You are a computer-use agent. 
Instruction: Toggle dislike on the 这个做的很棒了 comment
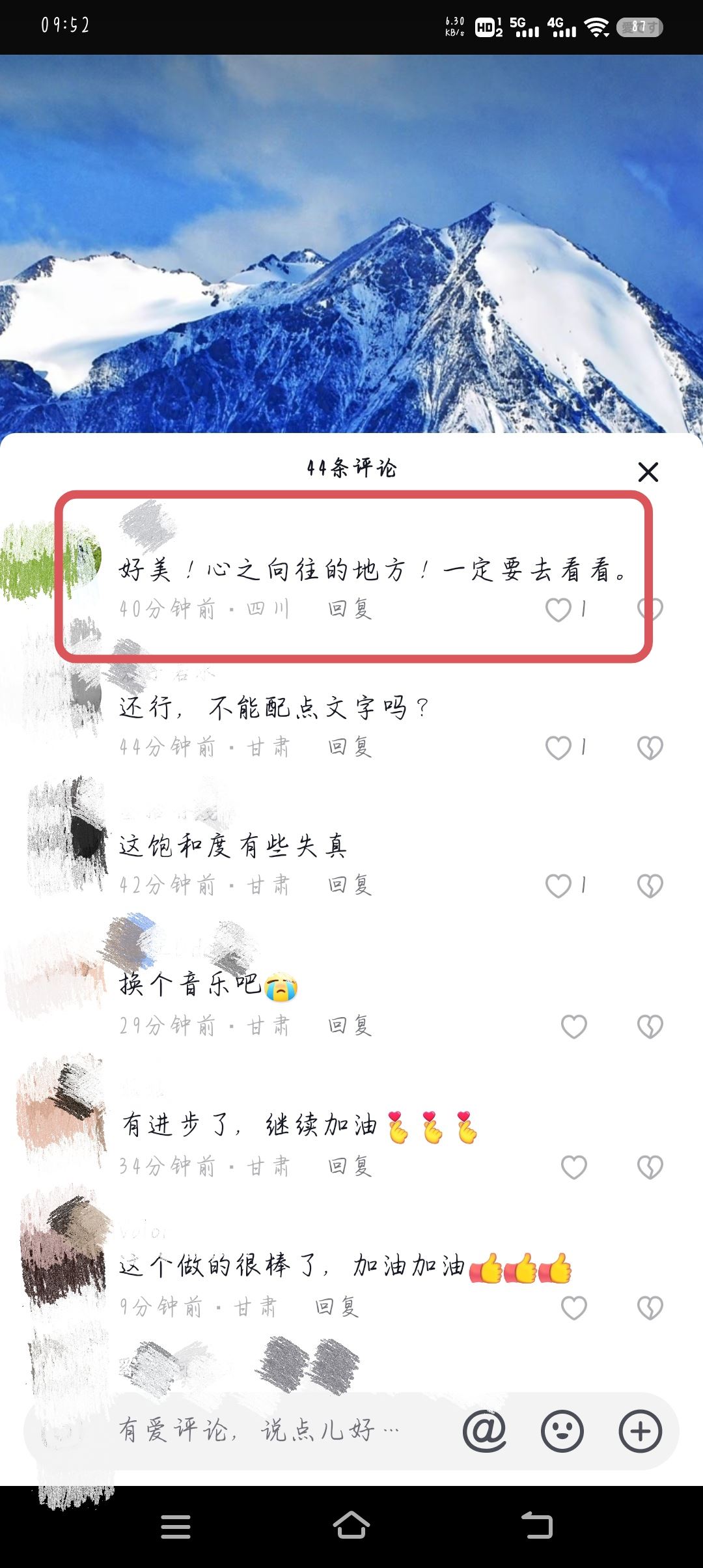pos(649,1305)
